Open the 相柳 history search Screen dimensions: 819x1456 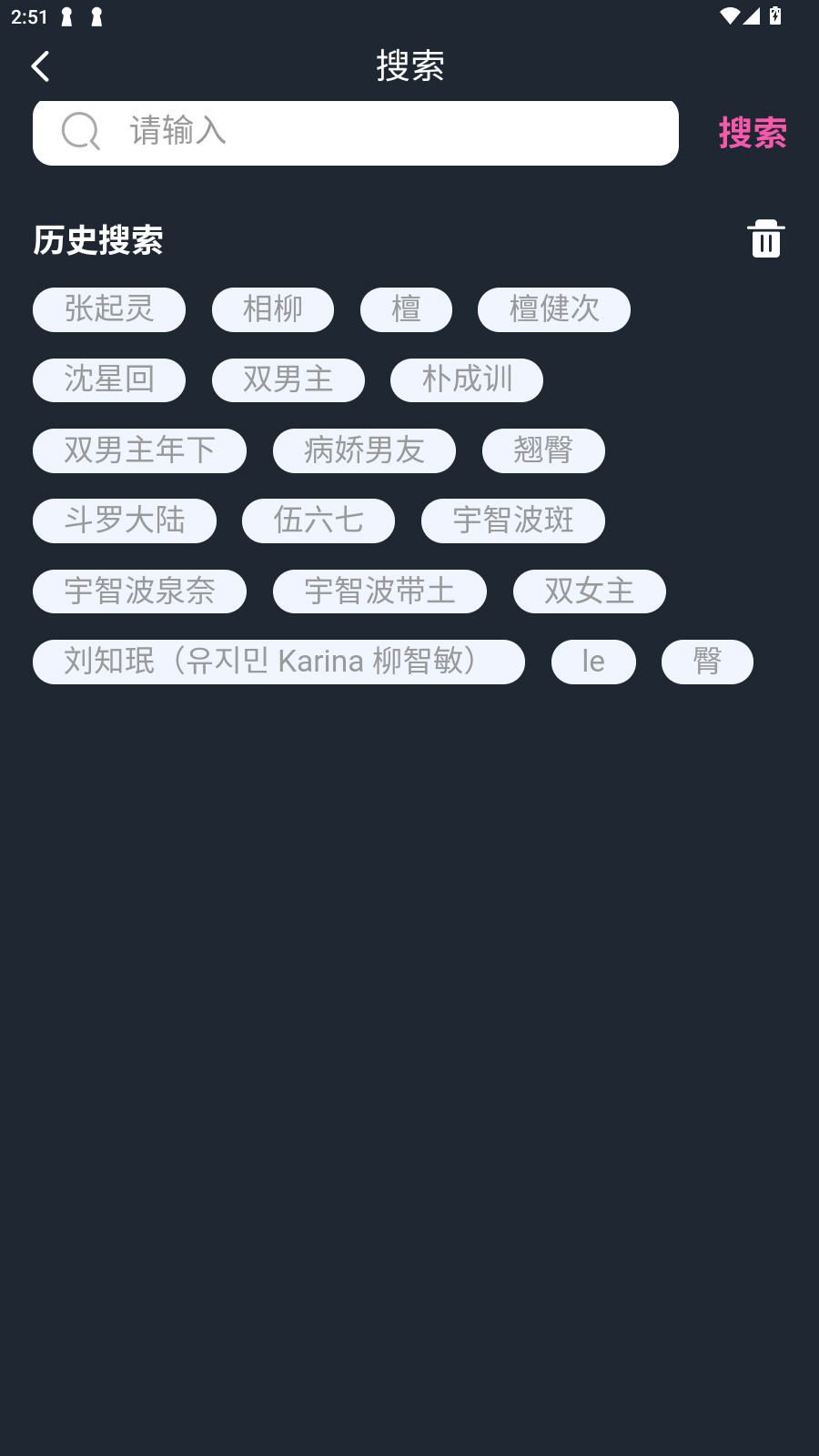click(273, 308)
